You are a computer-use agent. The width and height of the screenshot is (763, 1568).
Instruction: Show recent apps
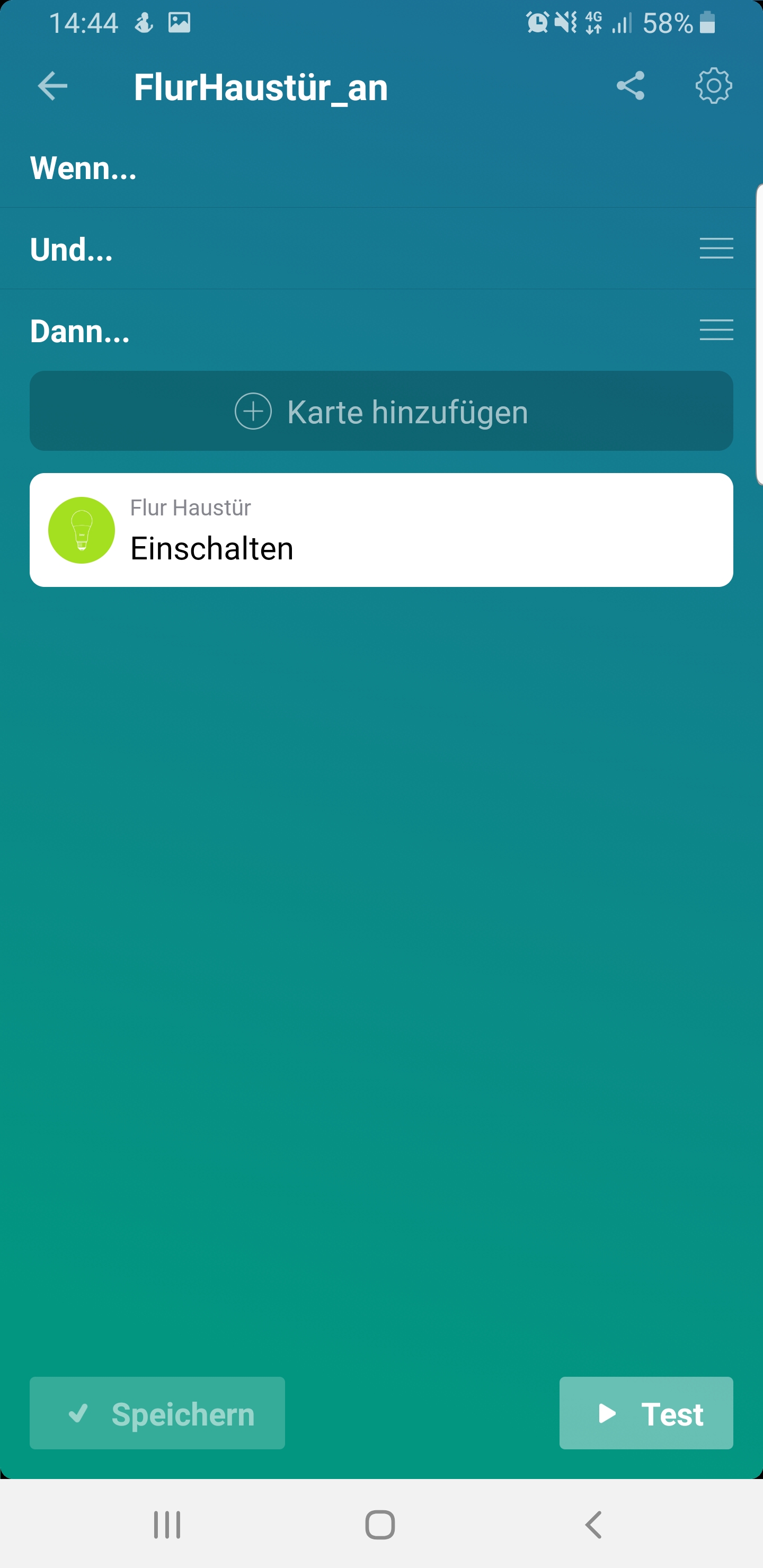click(x=167, y=1525)
